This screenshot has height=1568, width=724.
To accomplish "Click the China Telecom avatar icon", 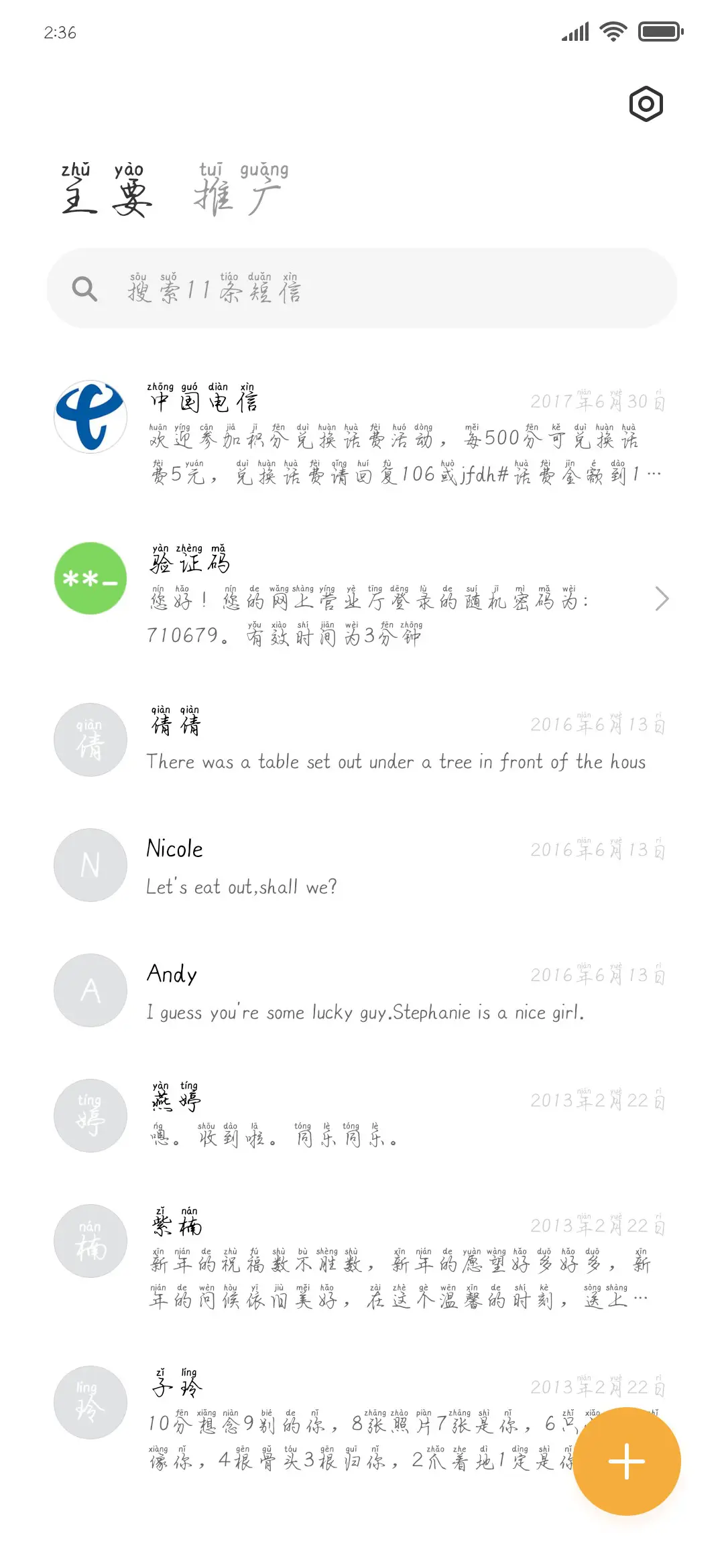I will tap(90, 416).
